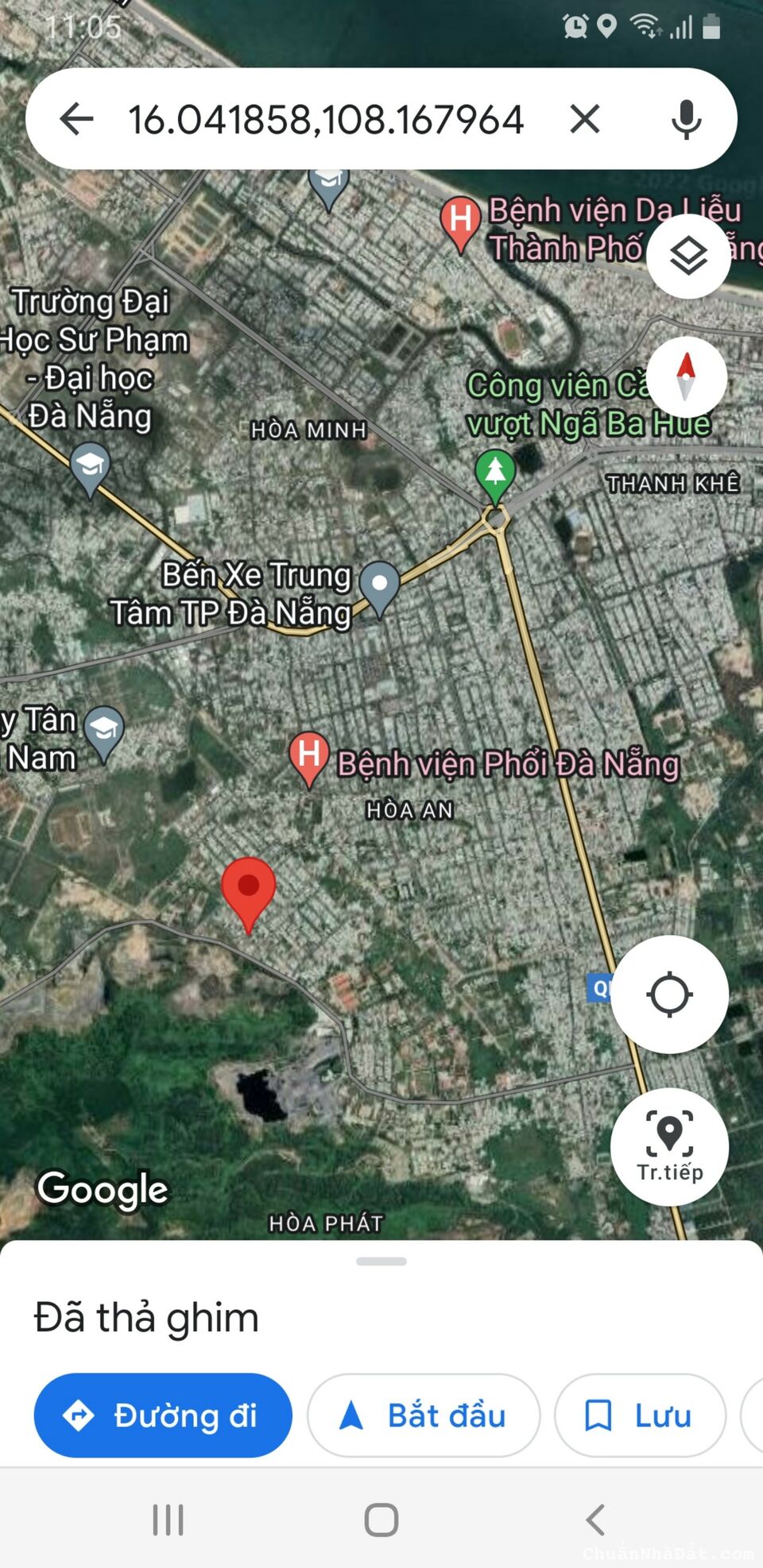Activate voice search with the microphone icon
763x1568 pixels.
click(685, 119)
